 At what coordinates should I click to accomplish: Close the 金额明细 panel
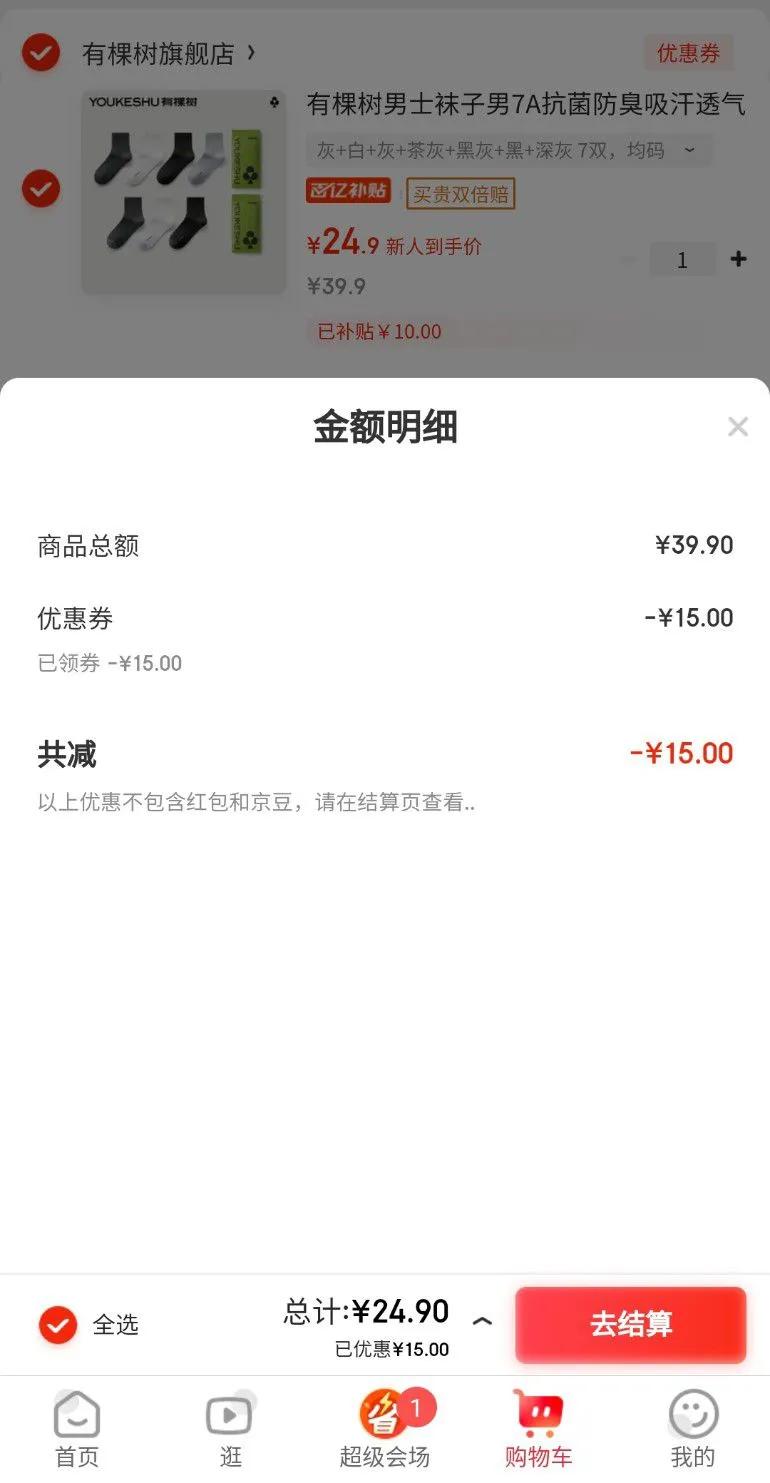click(738, 427)
